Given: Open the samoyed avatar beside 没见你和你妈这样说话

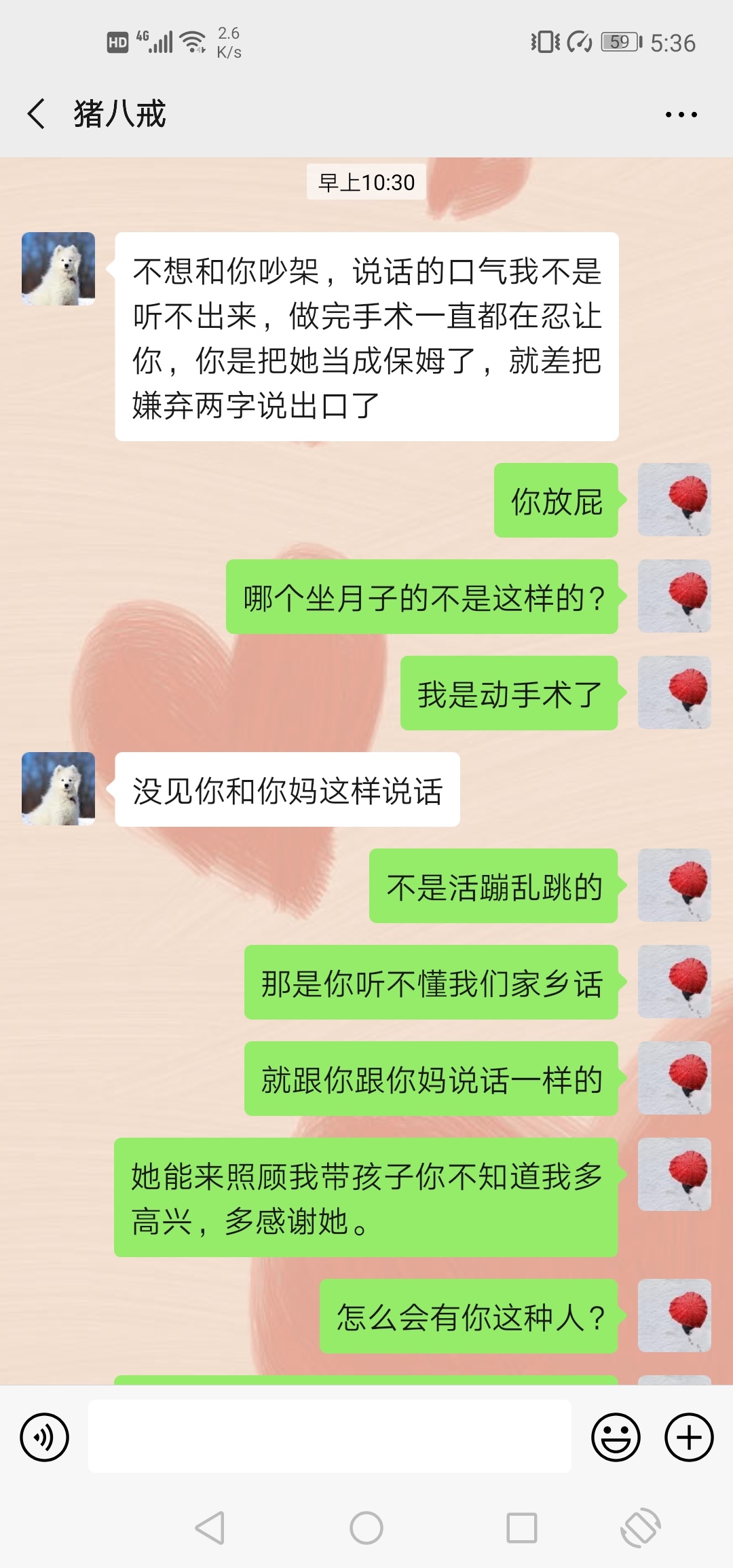Looking at the screenshot, I should pyautogui.click(x=58, y=789).
